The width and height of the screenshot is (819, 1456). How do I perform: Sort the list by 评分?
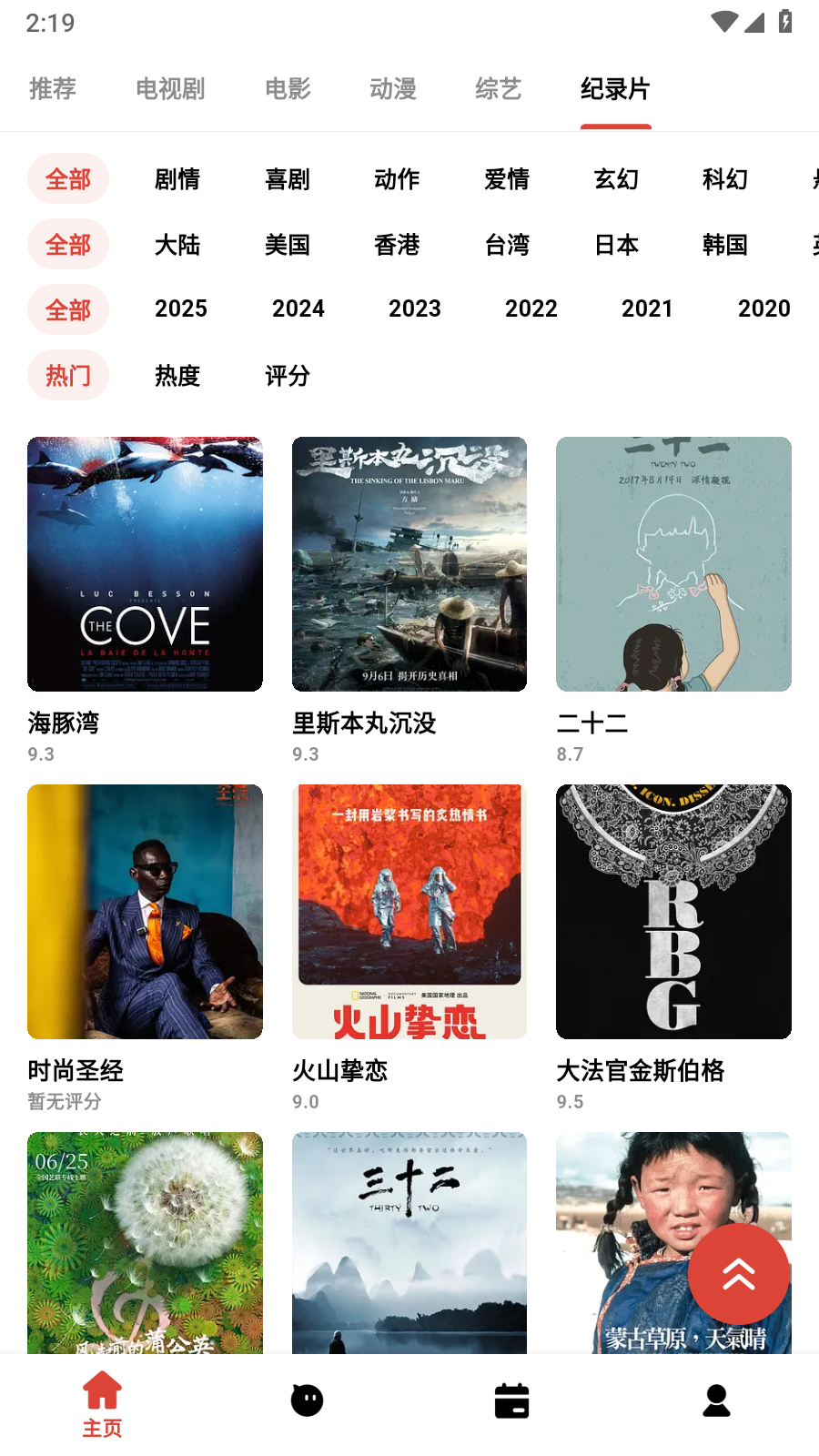(x=288, y=376)
